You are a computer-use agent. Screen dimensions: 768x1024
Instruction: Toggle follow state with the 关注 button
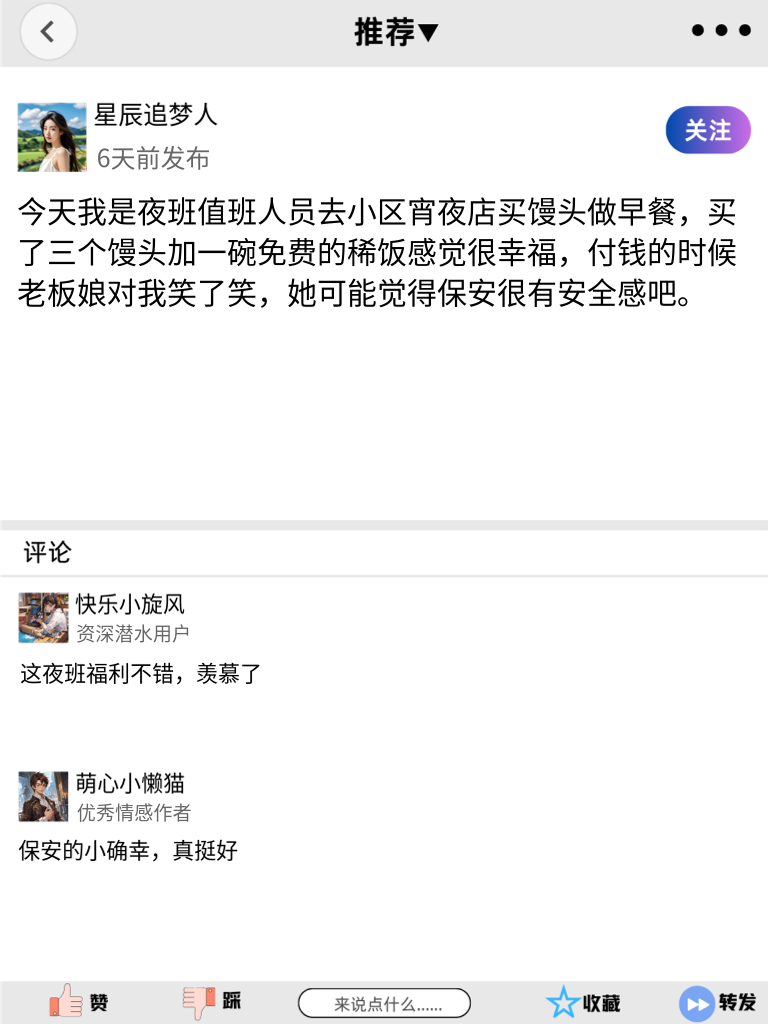(707, 130)
